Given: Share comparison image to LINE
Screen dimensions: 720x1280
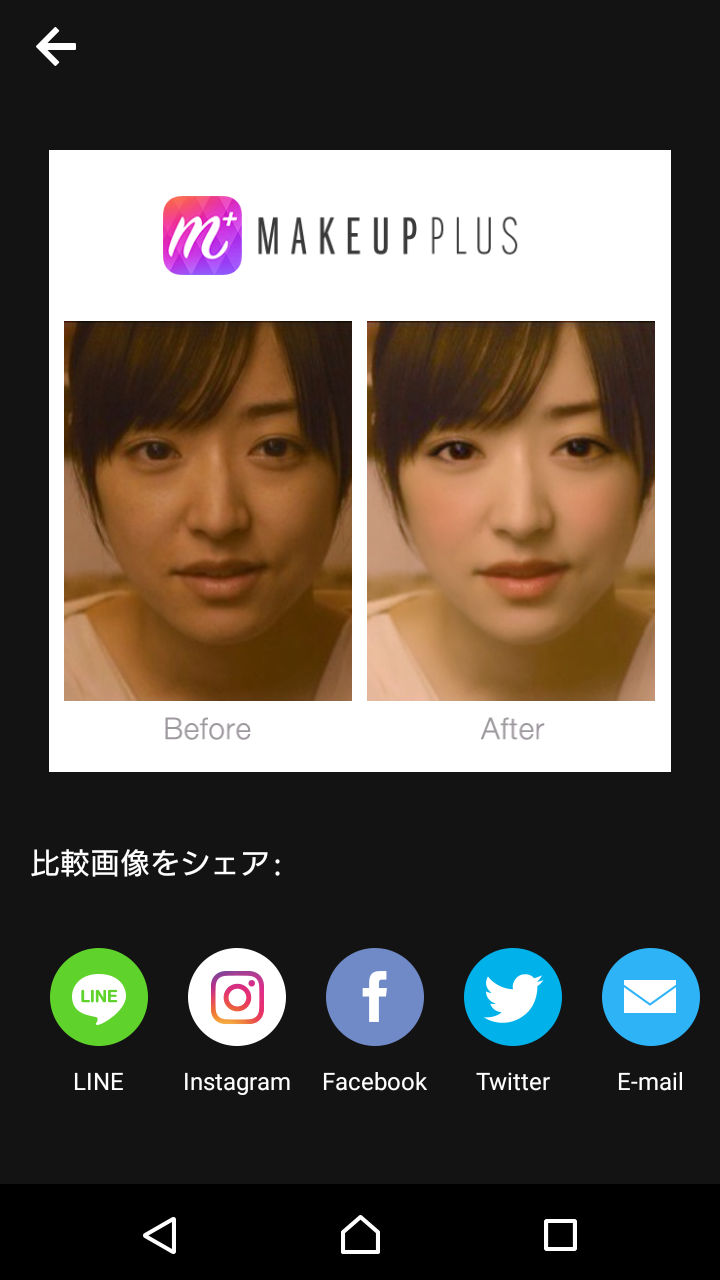Looking at the screenshot, I should (x=98, y=997).
